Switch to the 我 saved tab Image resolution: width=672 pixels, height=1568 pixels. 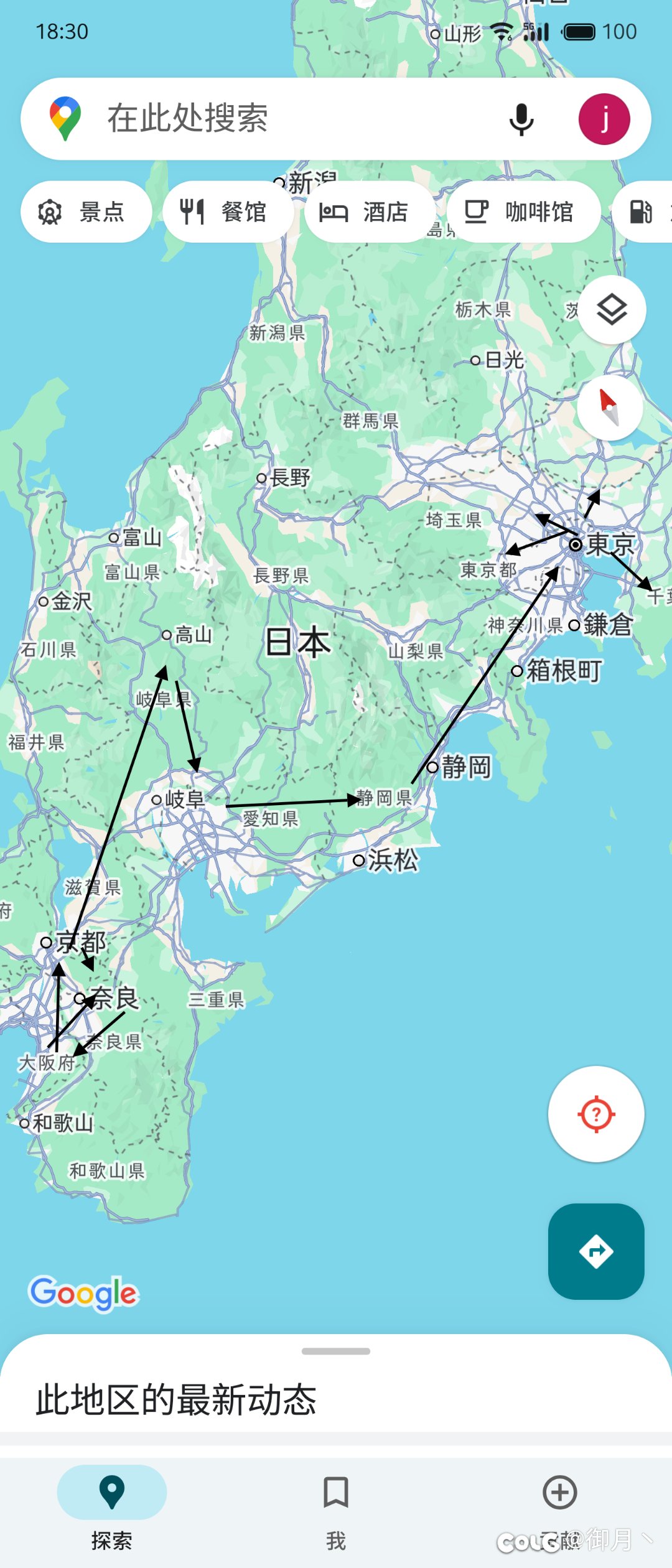336,1506
